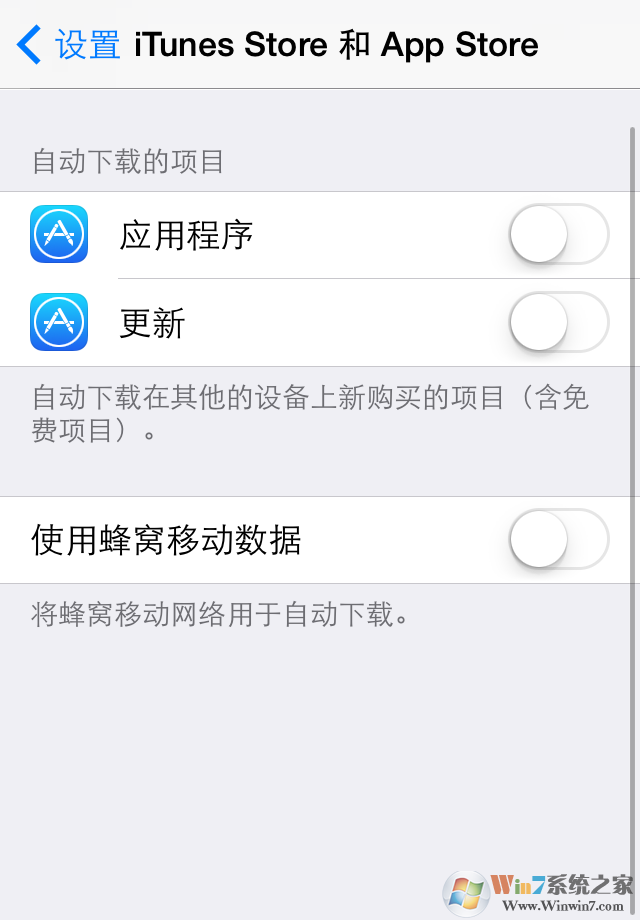640x920 pixels.
Task: Go back to 设置
Action: point(68,45)
